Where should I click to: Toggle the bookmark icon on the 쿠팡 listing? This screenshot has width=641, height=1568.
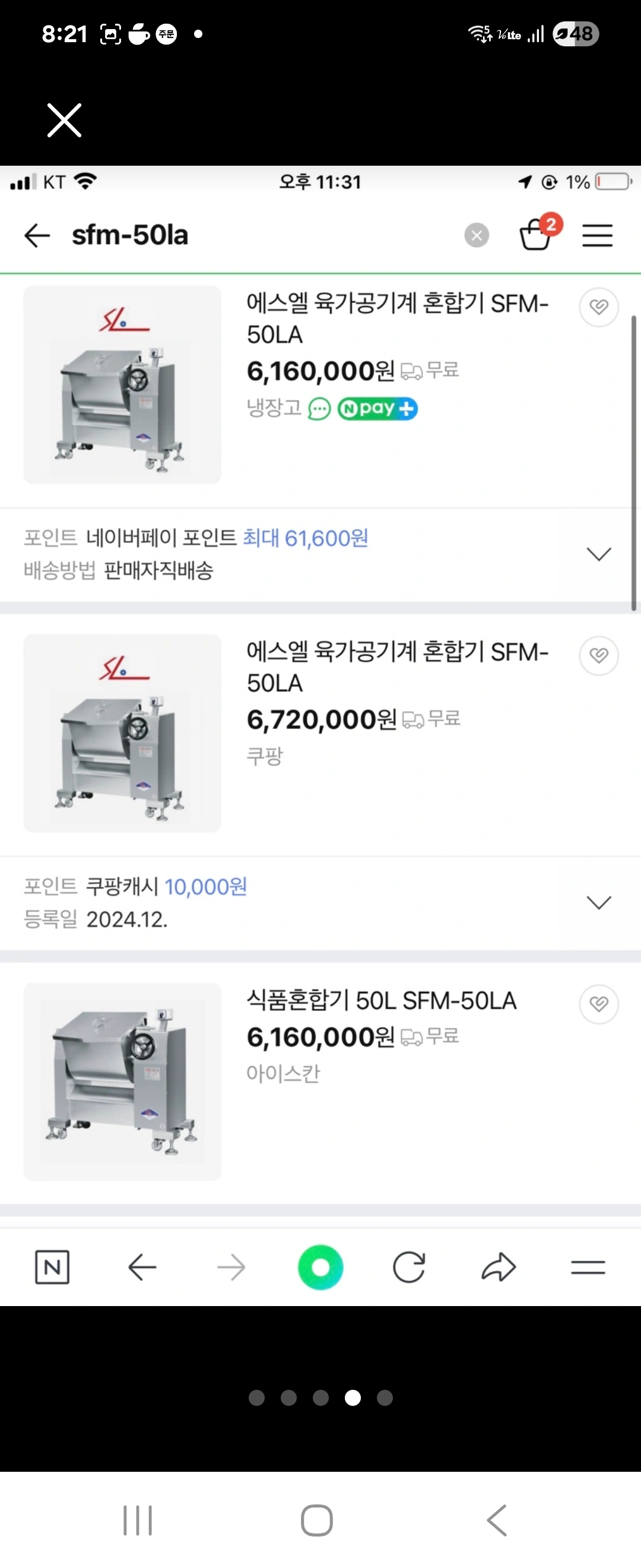(598, 656)
